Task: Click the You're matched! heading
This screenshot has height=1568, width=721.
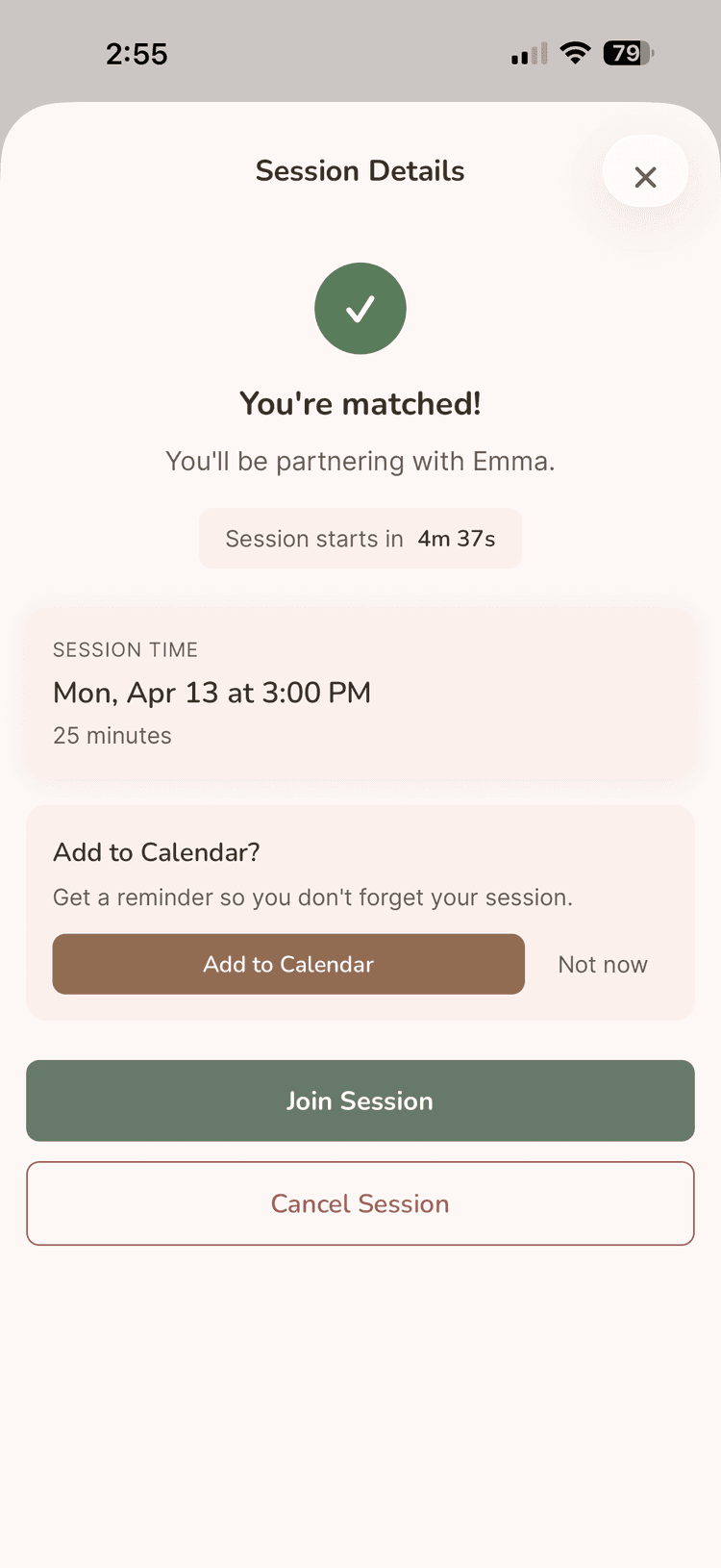Action: [x=360, y=403]
